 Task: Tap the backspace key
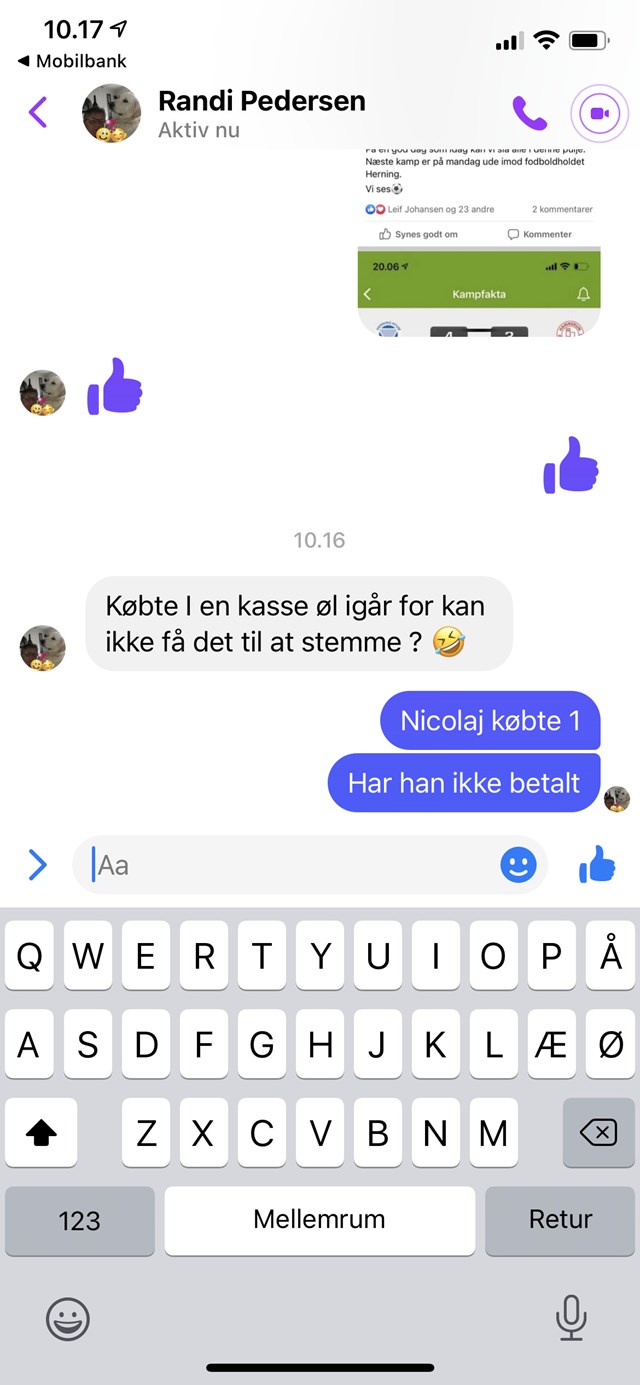click(598, 1133)
